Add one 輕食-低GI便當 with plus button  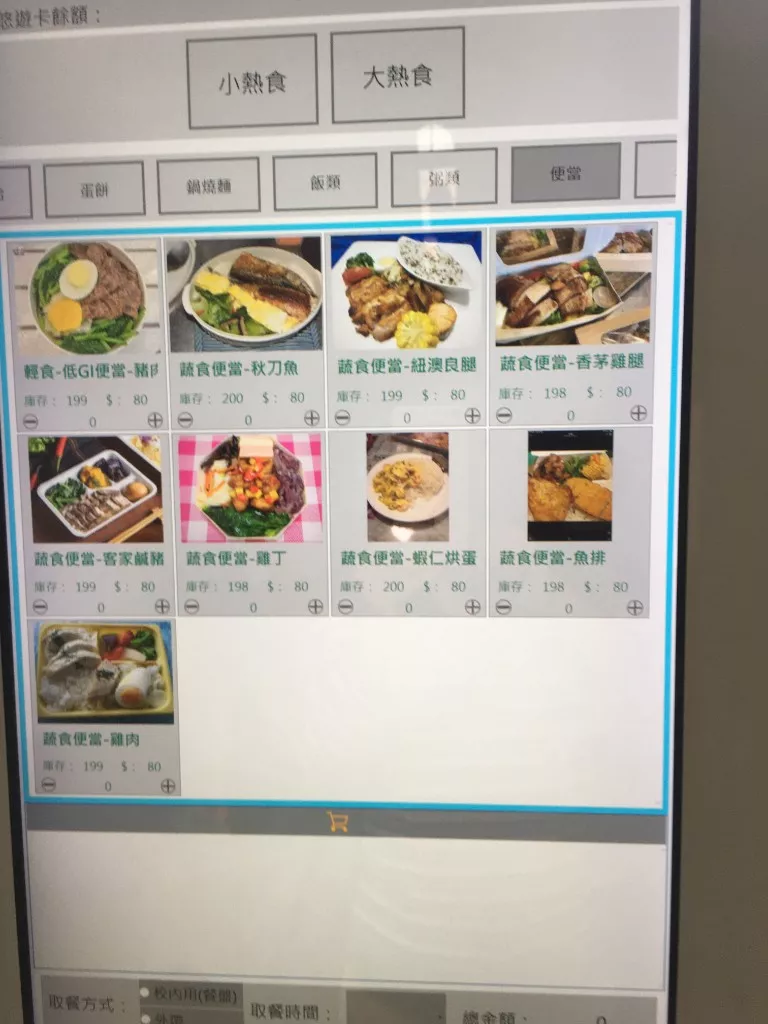(x=155, y=420)
